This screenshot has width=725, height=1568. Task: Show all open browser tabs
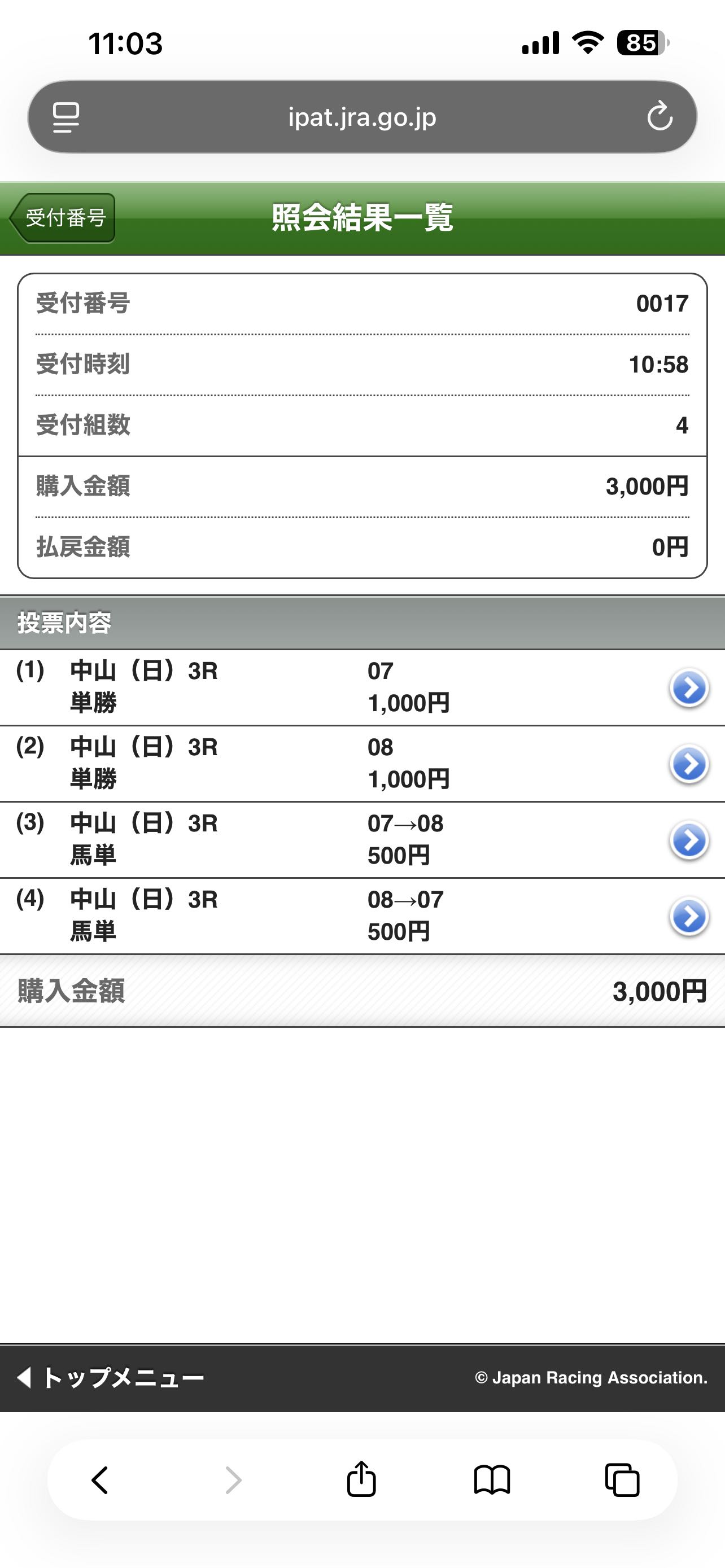pyautogui.click(x=622, y=1480)
